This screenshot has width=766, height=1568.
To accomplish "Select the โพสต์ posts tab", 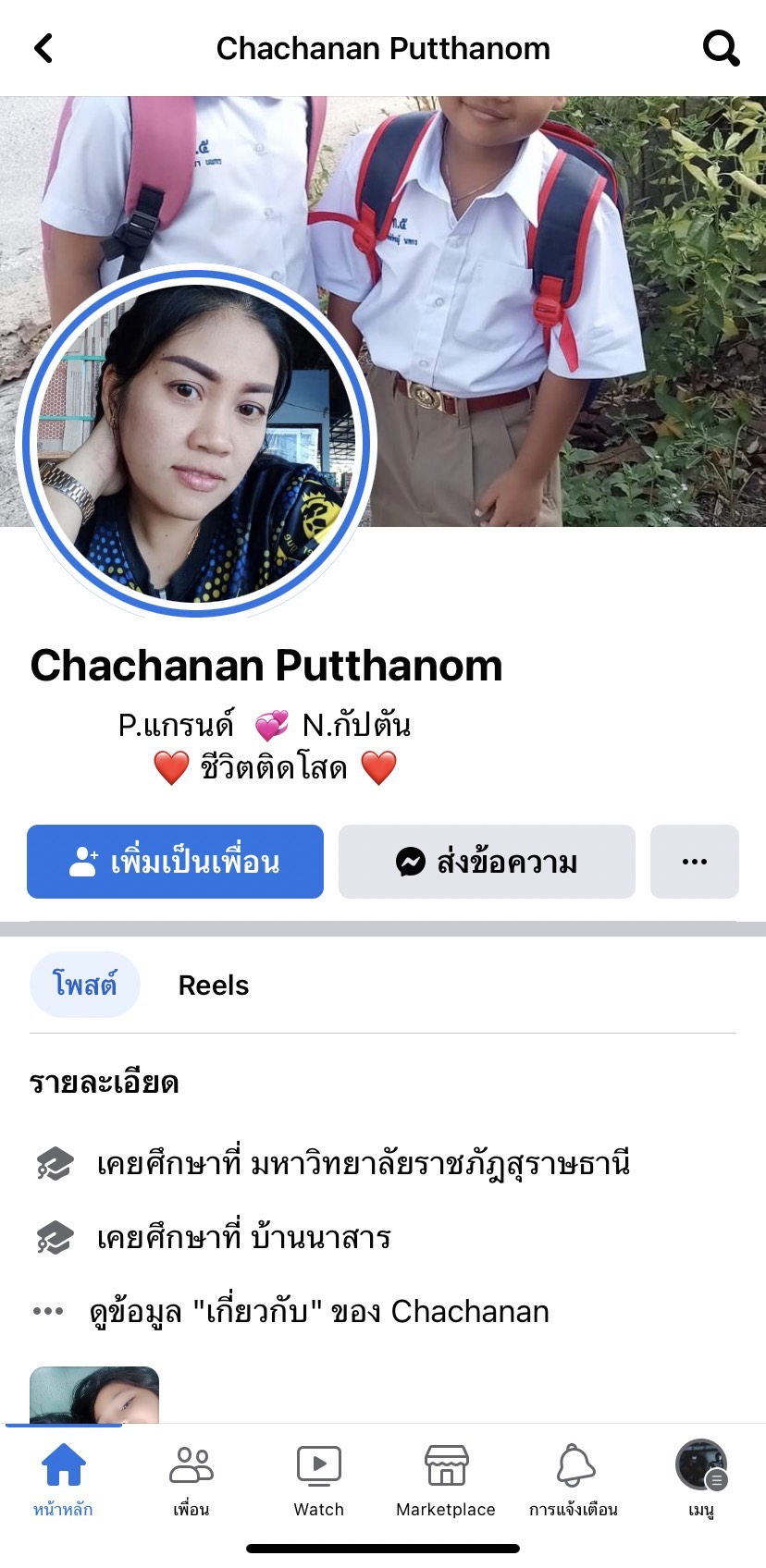I will coord(85,985).
